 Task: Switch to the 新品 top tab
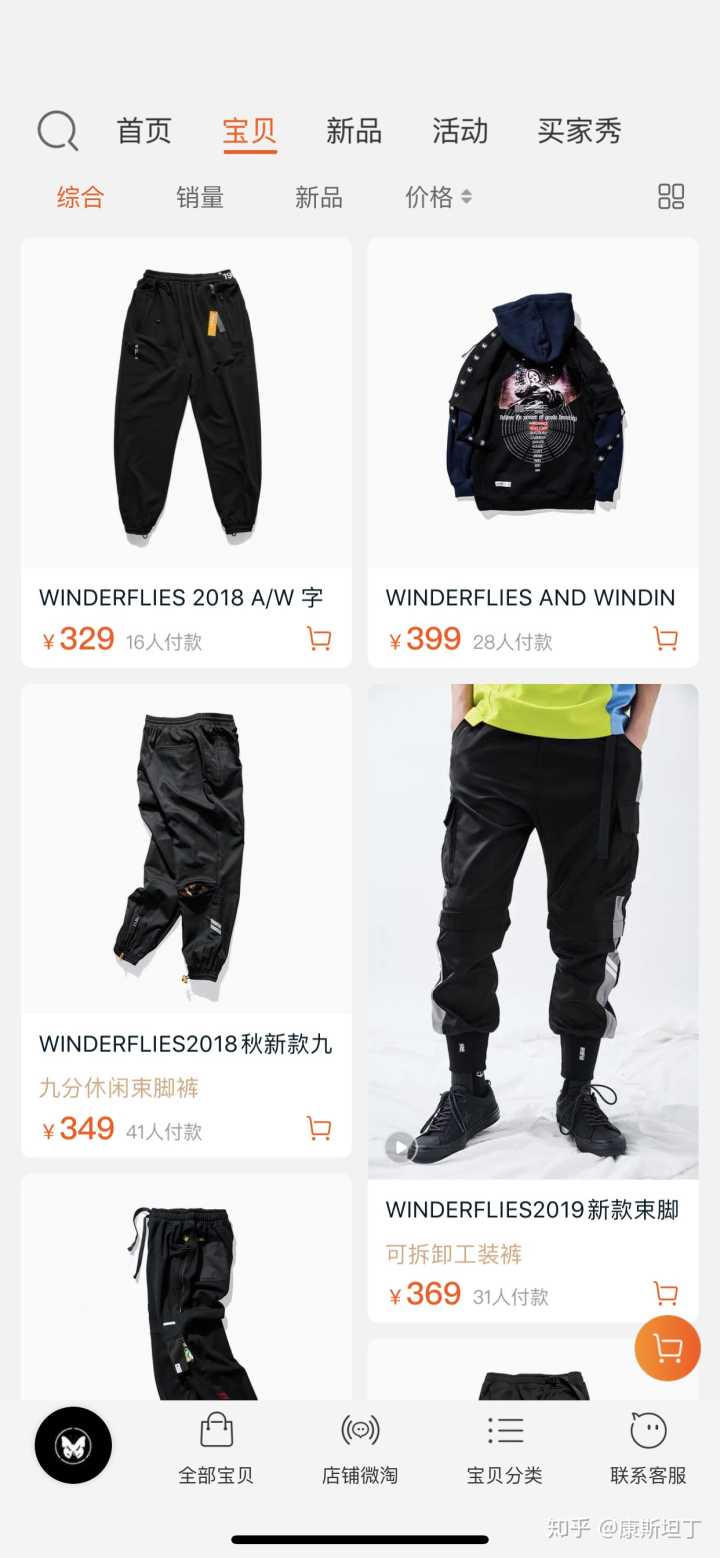pos(354,131)
